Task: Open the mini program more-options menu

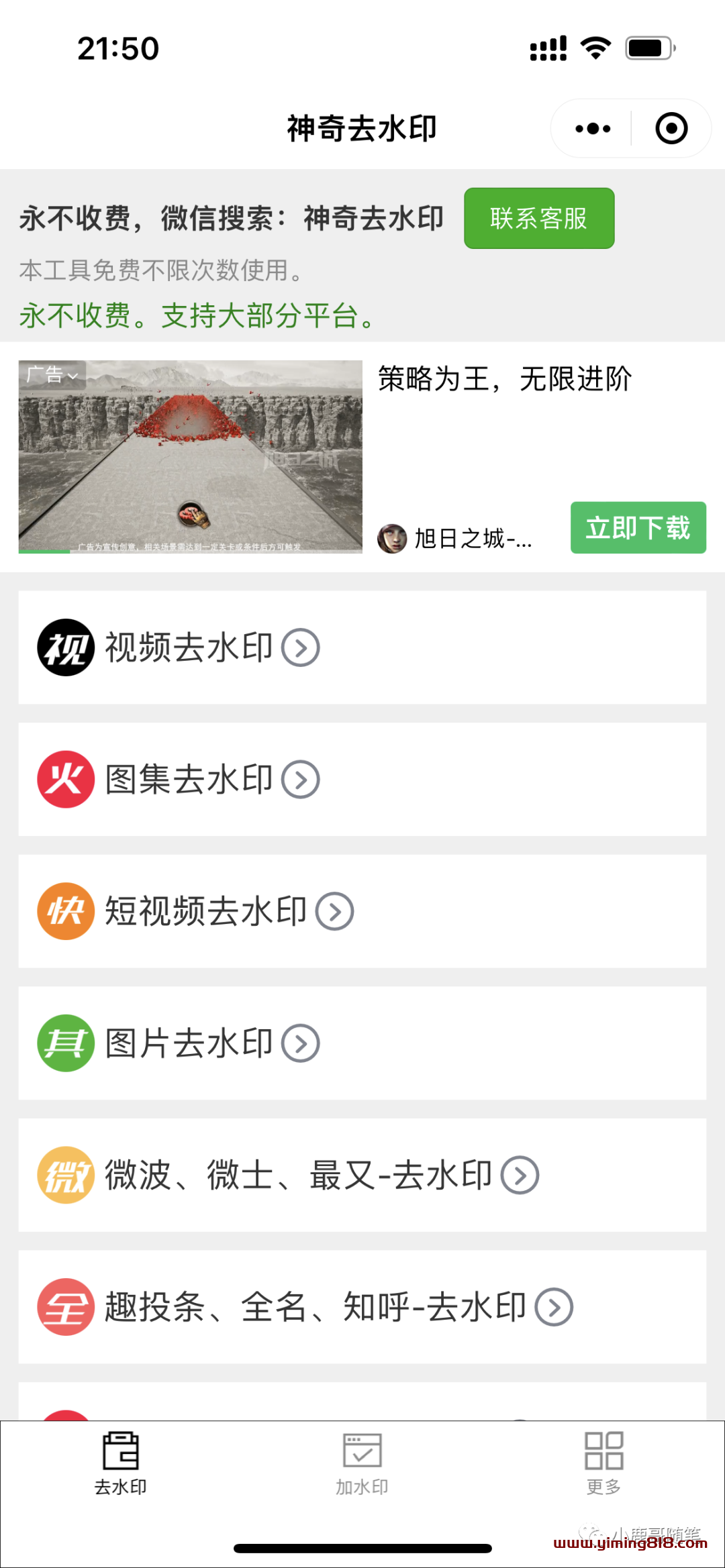Action: tap(593, 128)
